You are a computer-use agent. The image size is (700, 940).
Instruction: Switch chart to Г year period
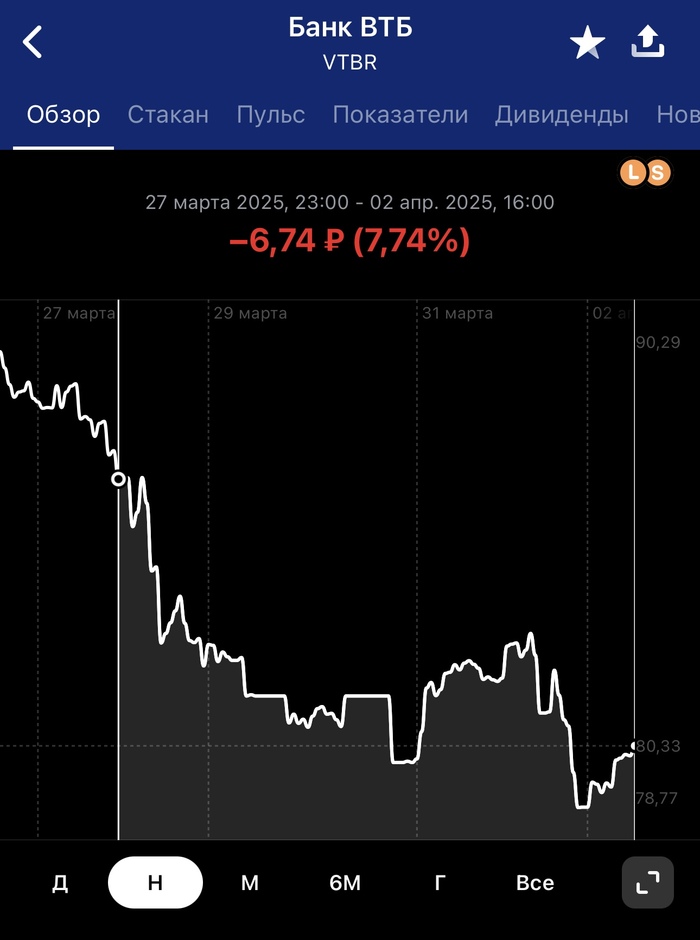(440, 883)
